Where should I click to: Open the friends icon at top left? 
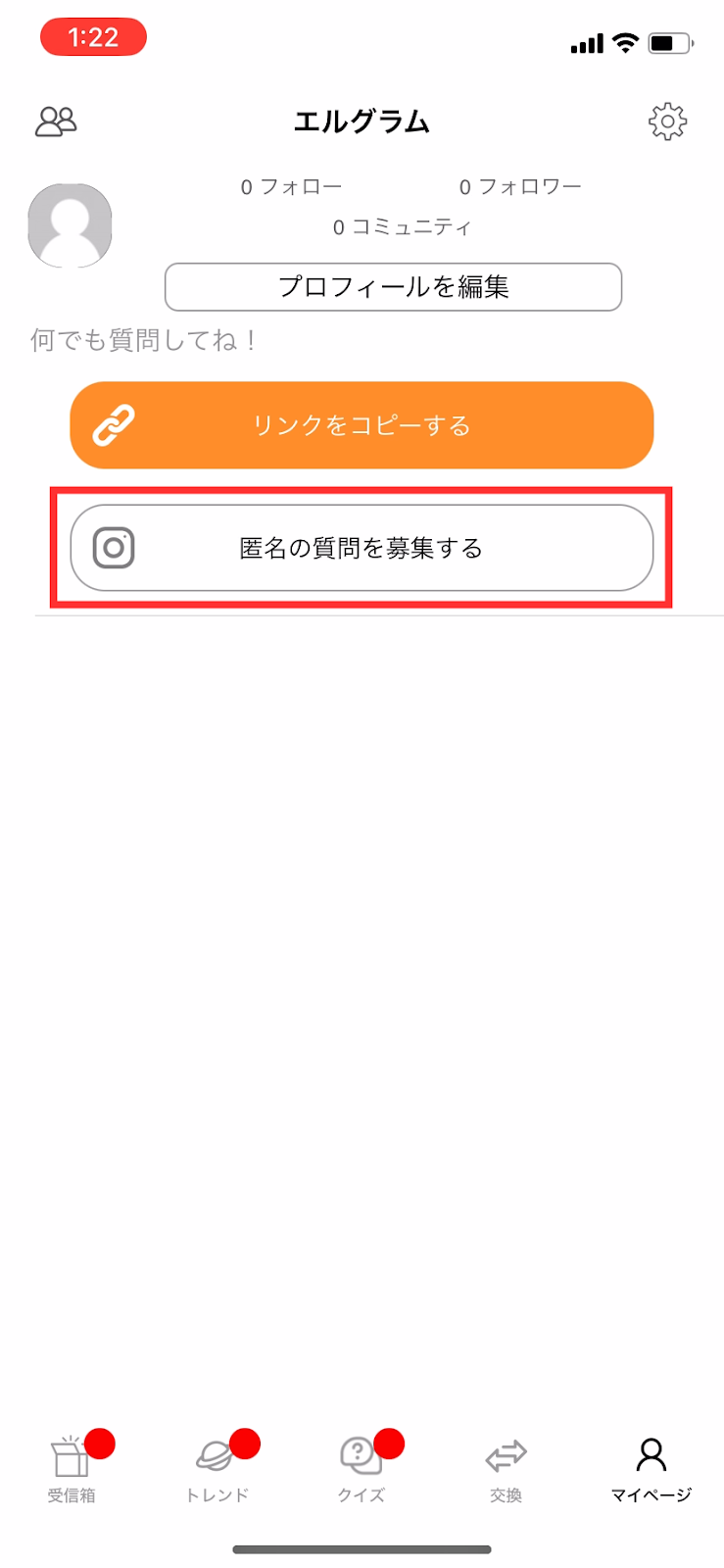pos(56,122)
